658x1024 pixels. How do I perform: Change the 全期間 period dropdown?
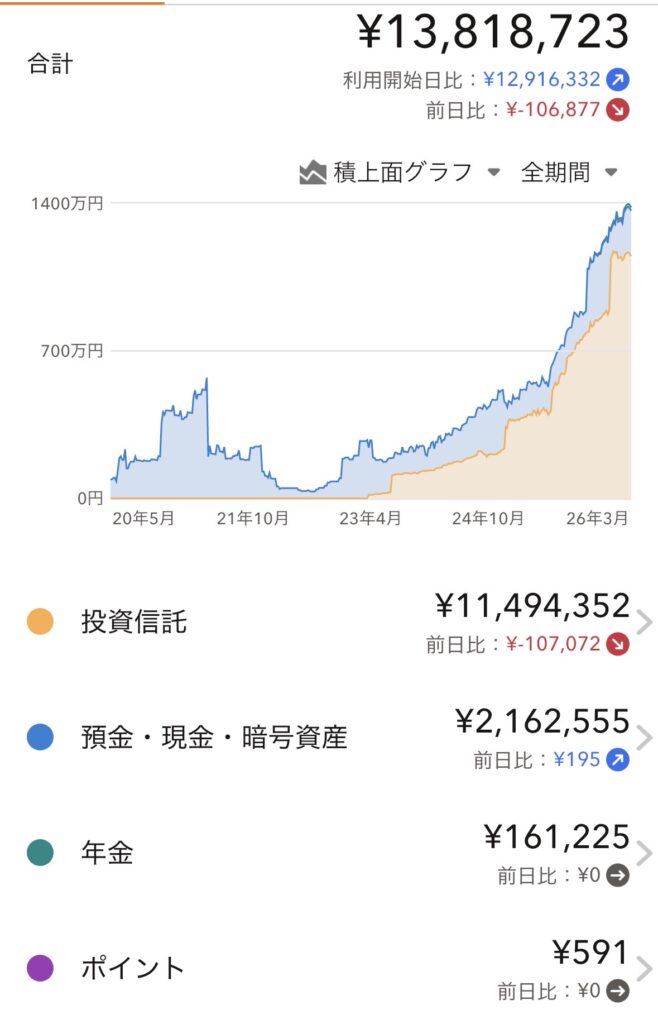pos(569,172)
